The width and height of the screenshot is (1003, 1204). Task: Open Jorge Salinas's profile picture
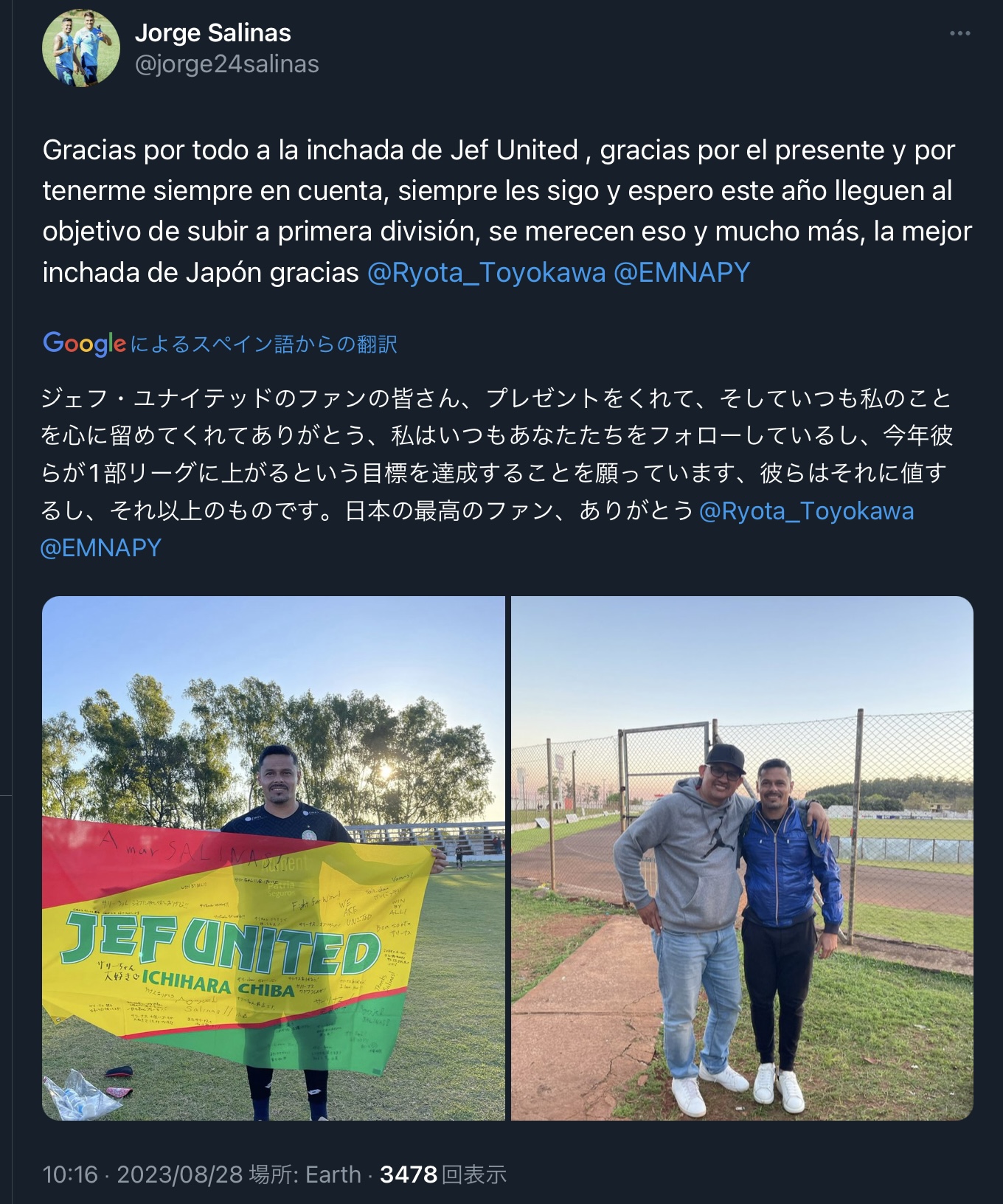81,49
